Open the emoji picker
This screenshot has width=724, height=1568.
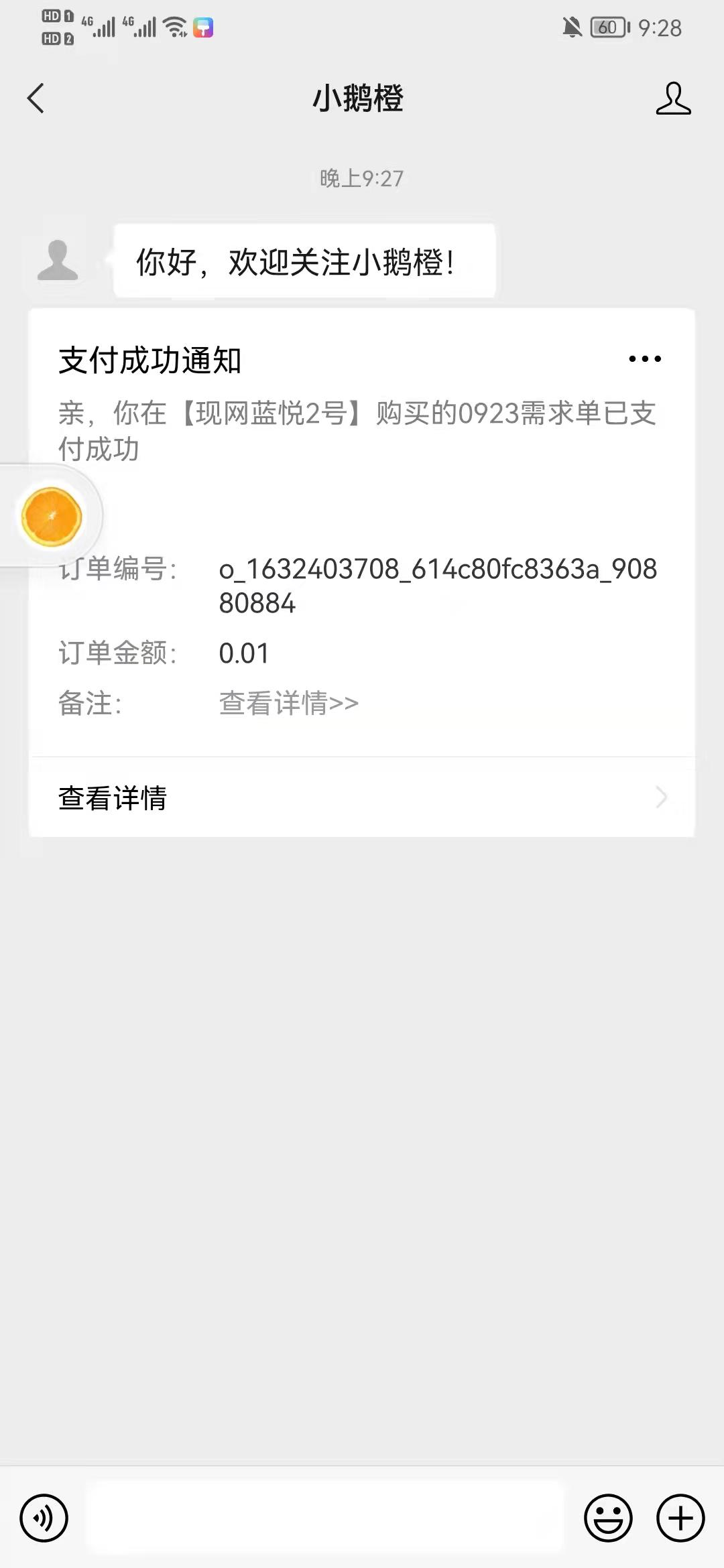click(x=608, y=1518)
